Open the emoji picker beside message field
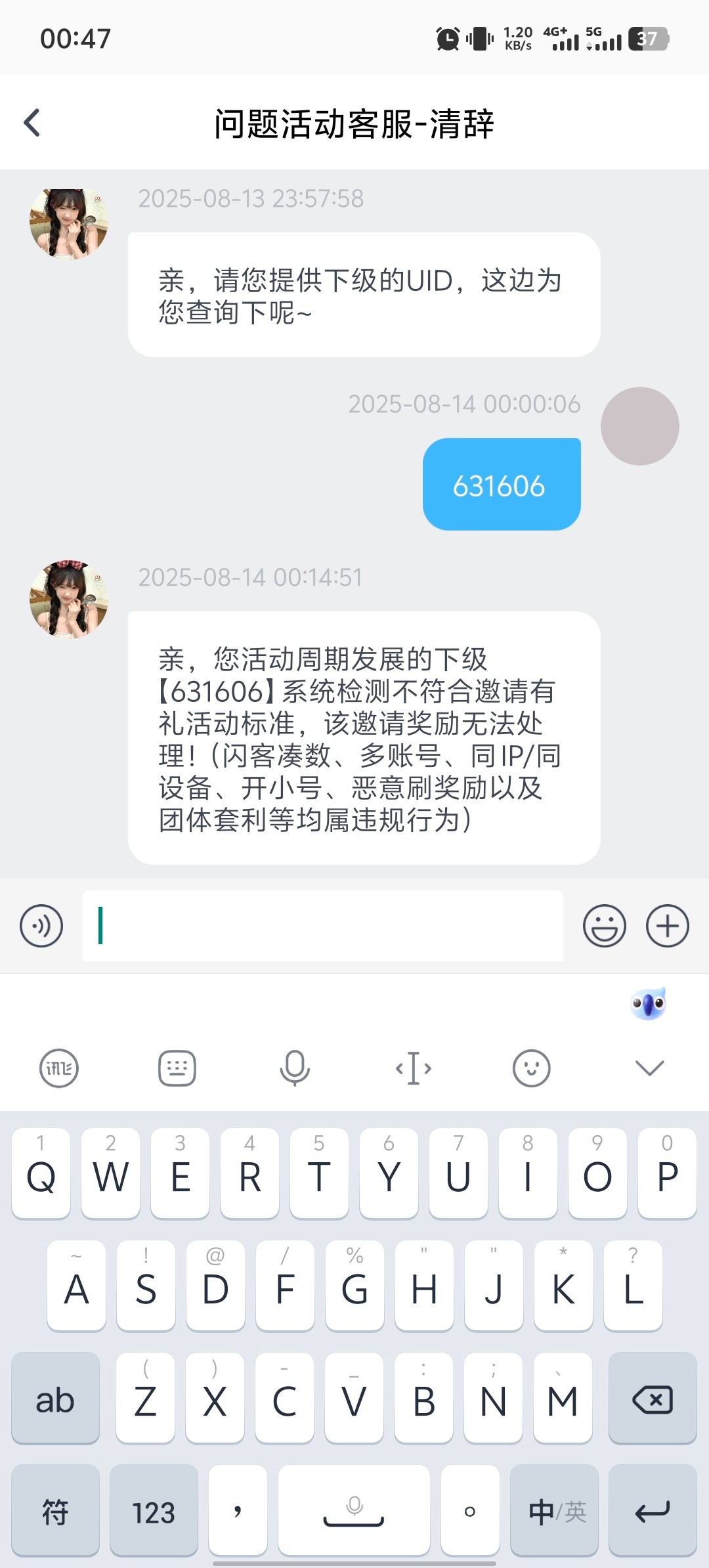This screenshot has width=709, height=1568. point(604,926)
